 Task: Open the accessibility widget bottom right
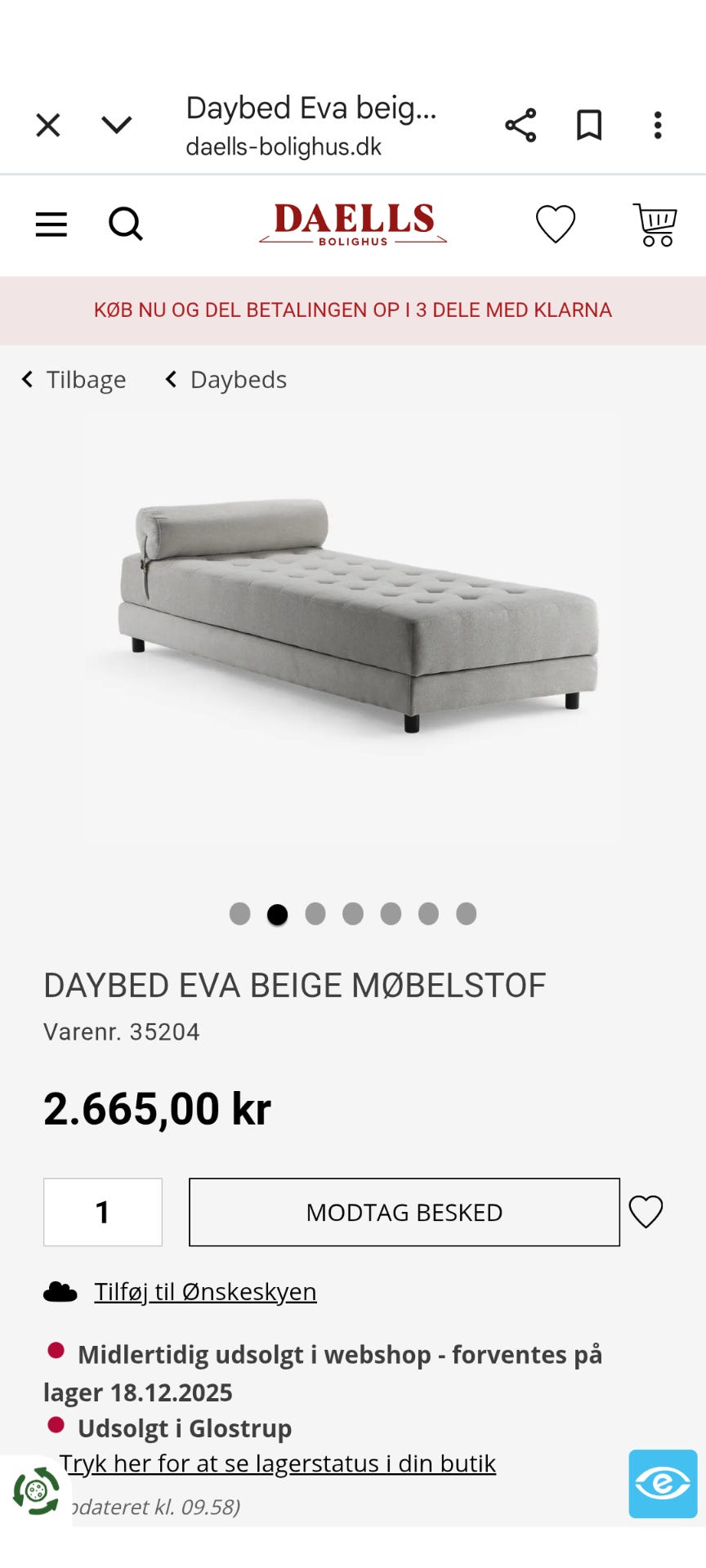[x=664, y=1483]
